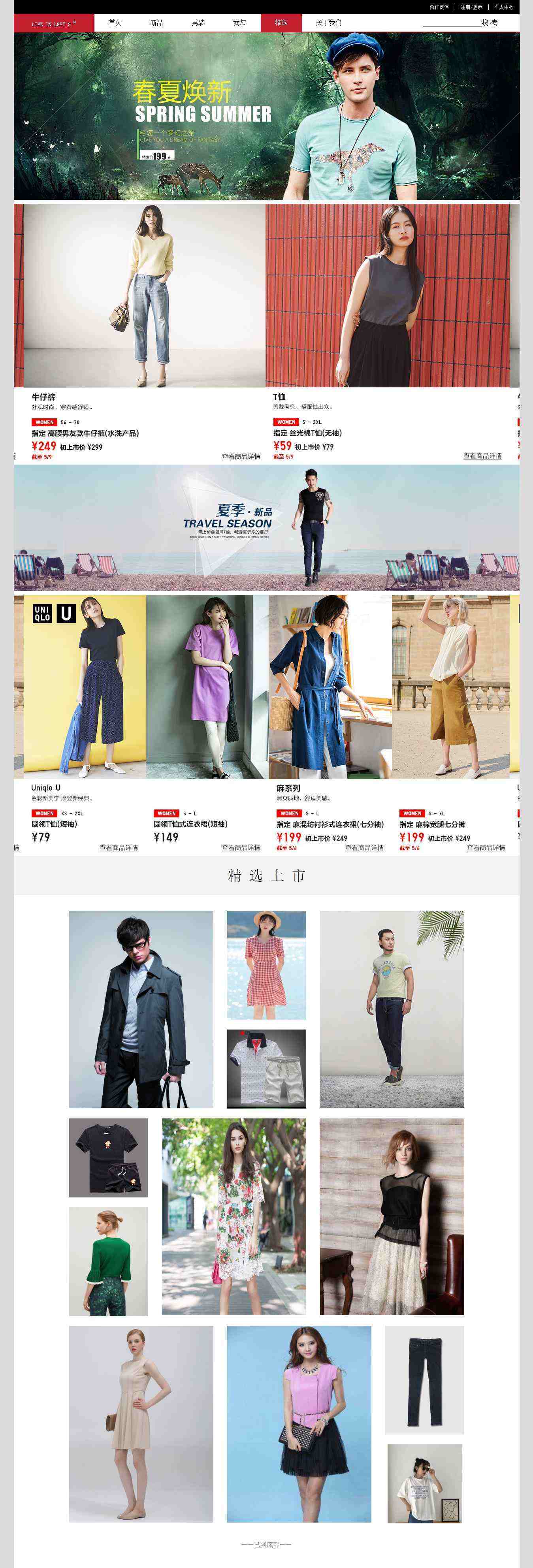View details for 麻棉宽腿七分裤
The width and height of the screenshot is (533, 1568).
486,847
